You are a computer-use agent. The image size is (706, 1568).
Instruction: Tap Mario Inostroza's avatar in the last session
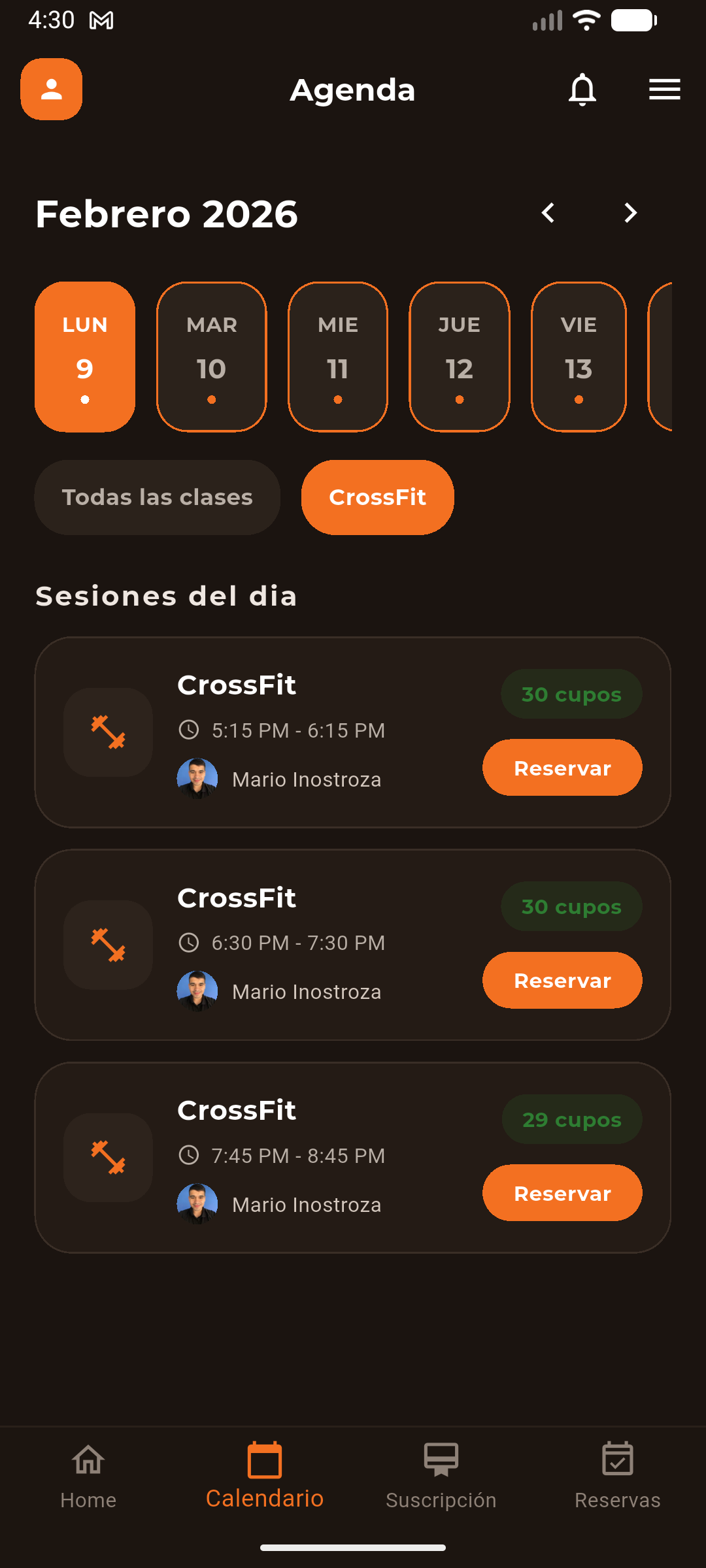tap(197, 1202)
